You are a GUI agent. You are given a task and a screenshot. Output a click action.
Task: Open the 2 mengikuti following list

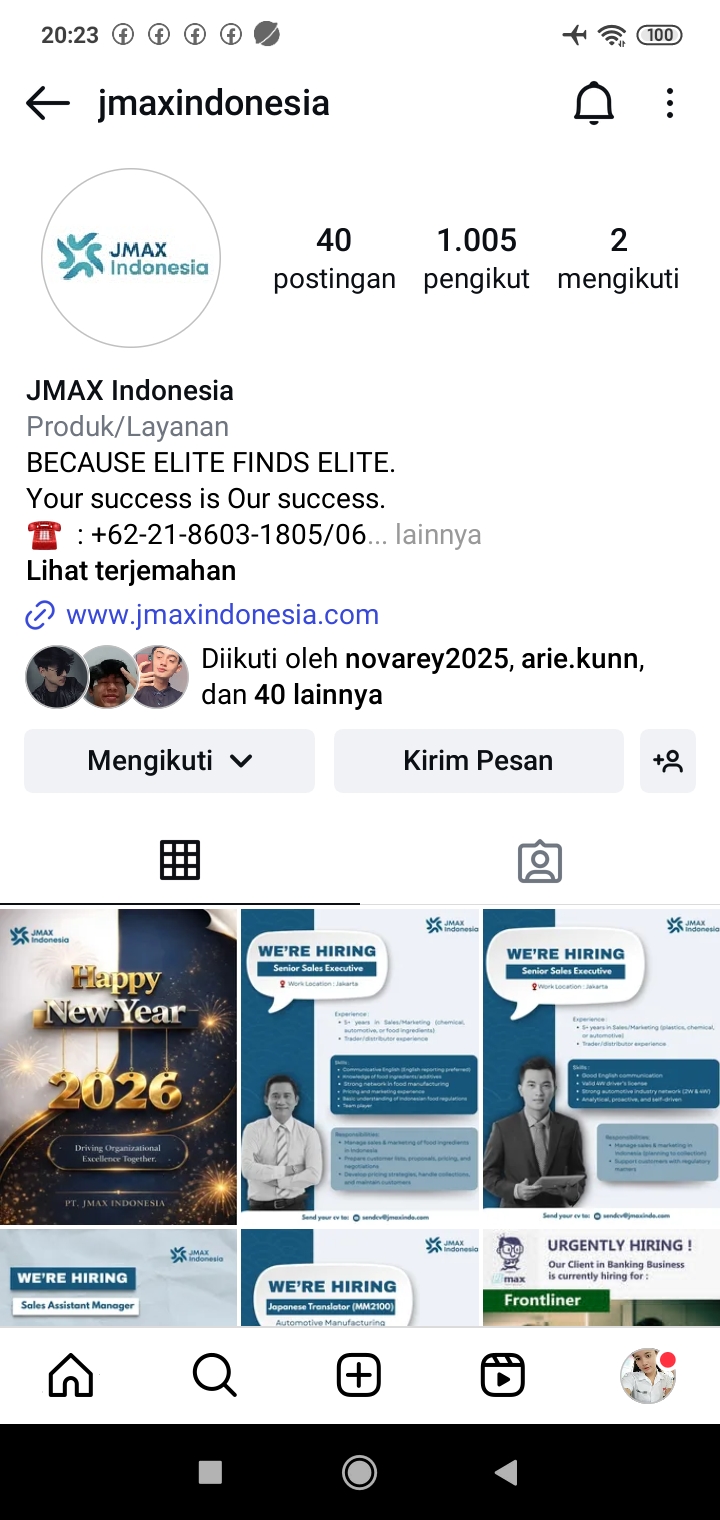618,258
